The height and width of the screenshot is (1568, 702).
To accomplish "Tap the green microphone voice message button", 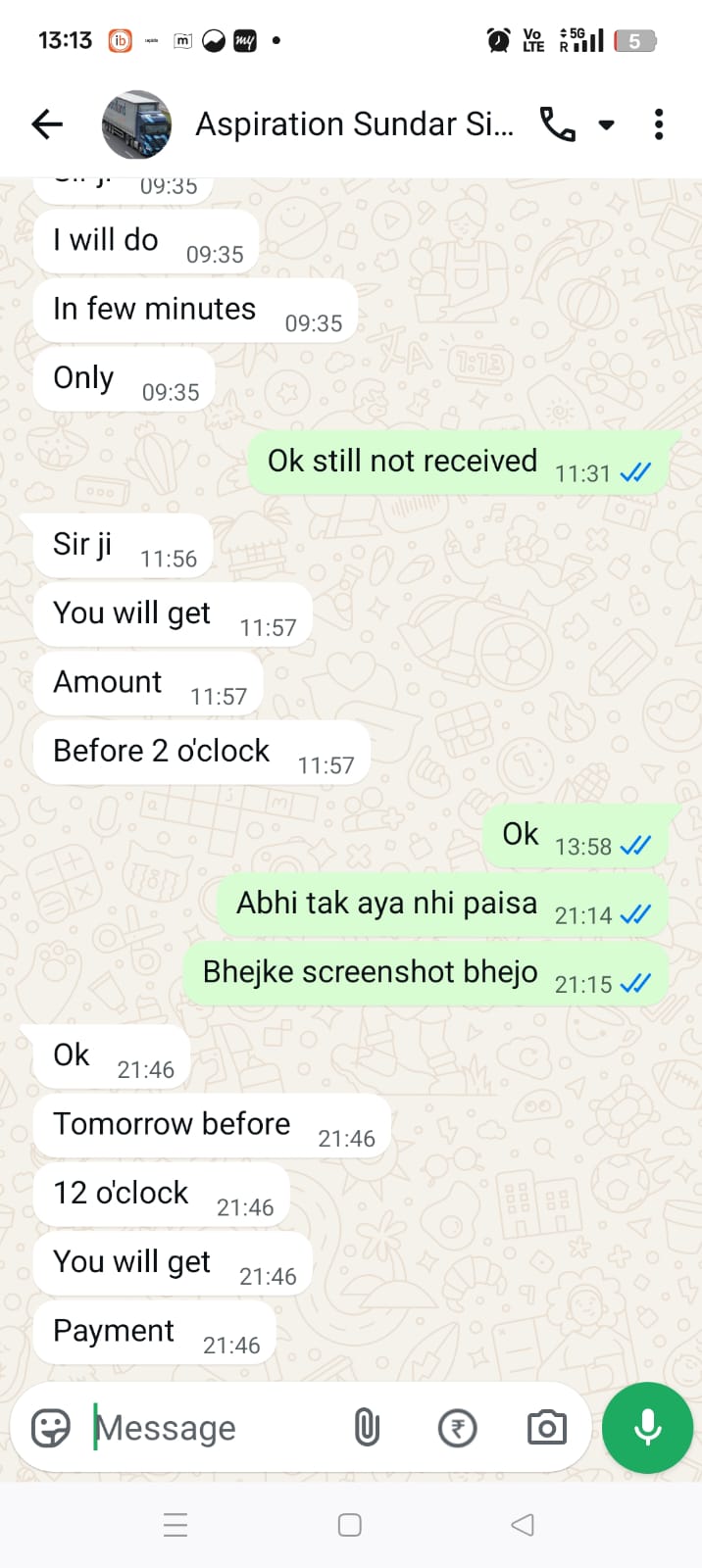I will (x=647, y=1428).
